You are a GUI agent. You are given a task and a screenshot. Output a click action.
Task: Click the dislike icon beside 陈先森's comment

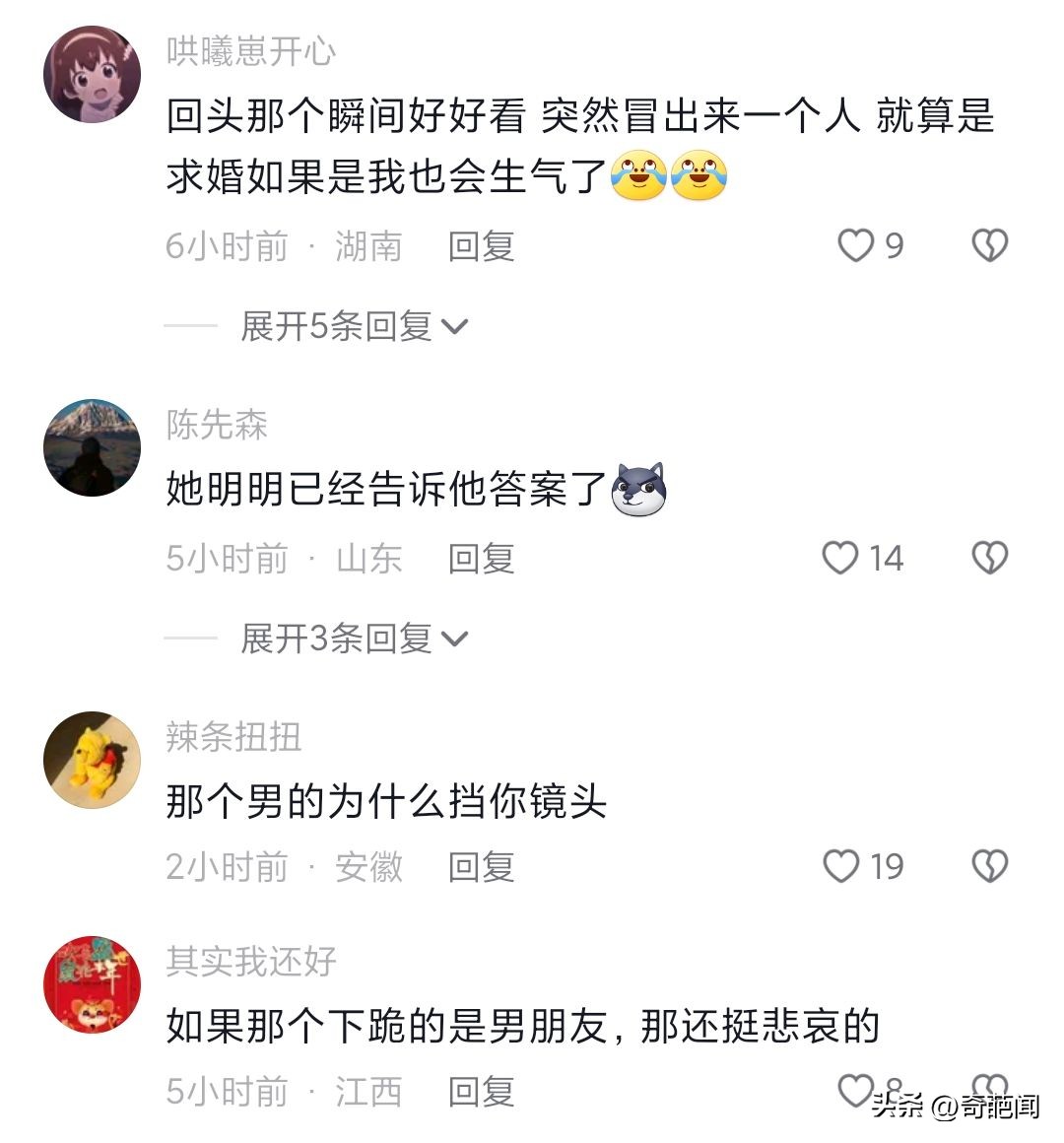pos(988,558)
